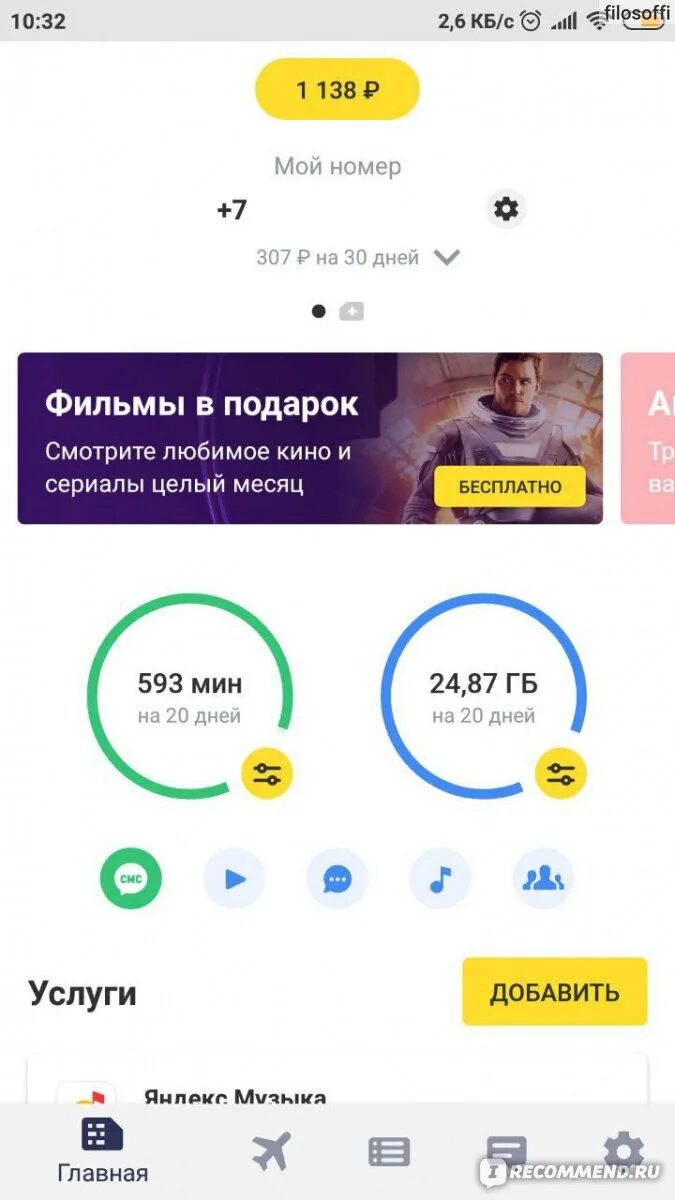Viewport: 675px width, 1200px height.
Task: Switch to the Главная tab
Action: pos(102,1152)
